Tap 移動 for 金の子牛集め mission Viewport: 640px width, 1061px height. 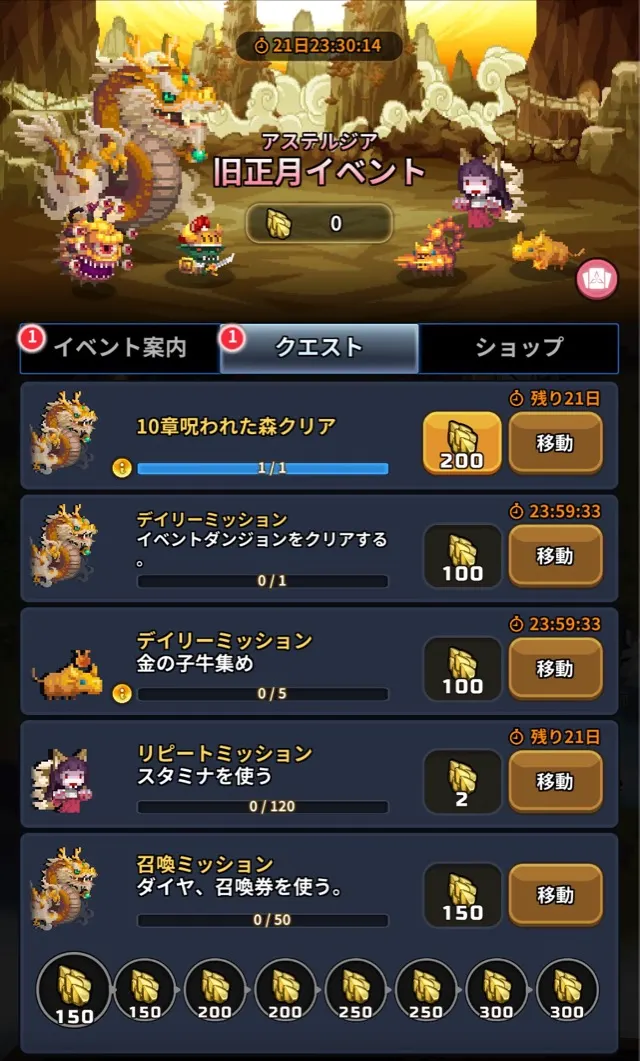(x=555, y=668)
